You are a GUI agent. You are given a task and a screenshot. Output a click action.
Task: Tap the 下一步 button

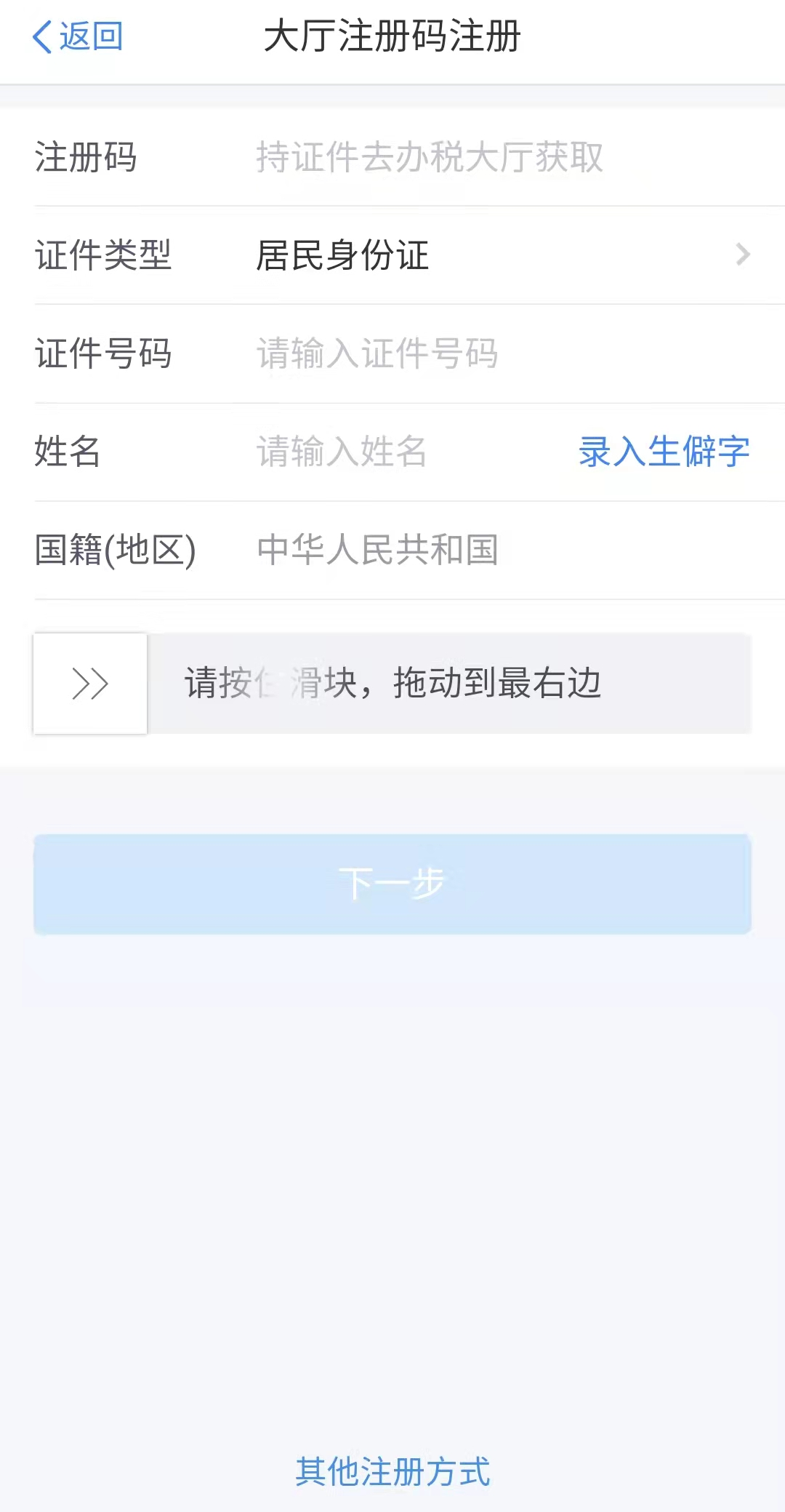point(392,884)
